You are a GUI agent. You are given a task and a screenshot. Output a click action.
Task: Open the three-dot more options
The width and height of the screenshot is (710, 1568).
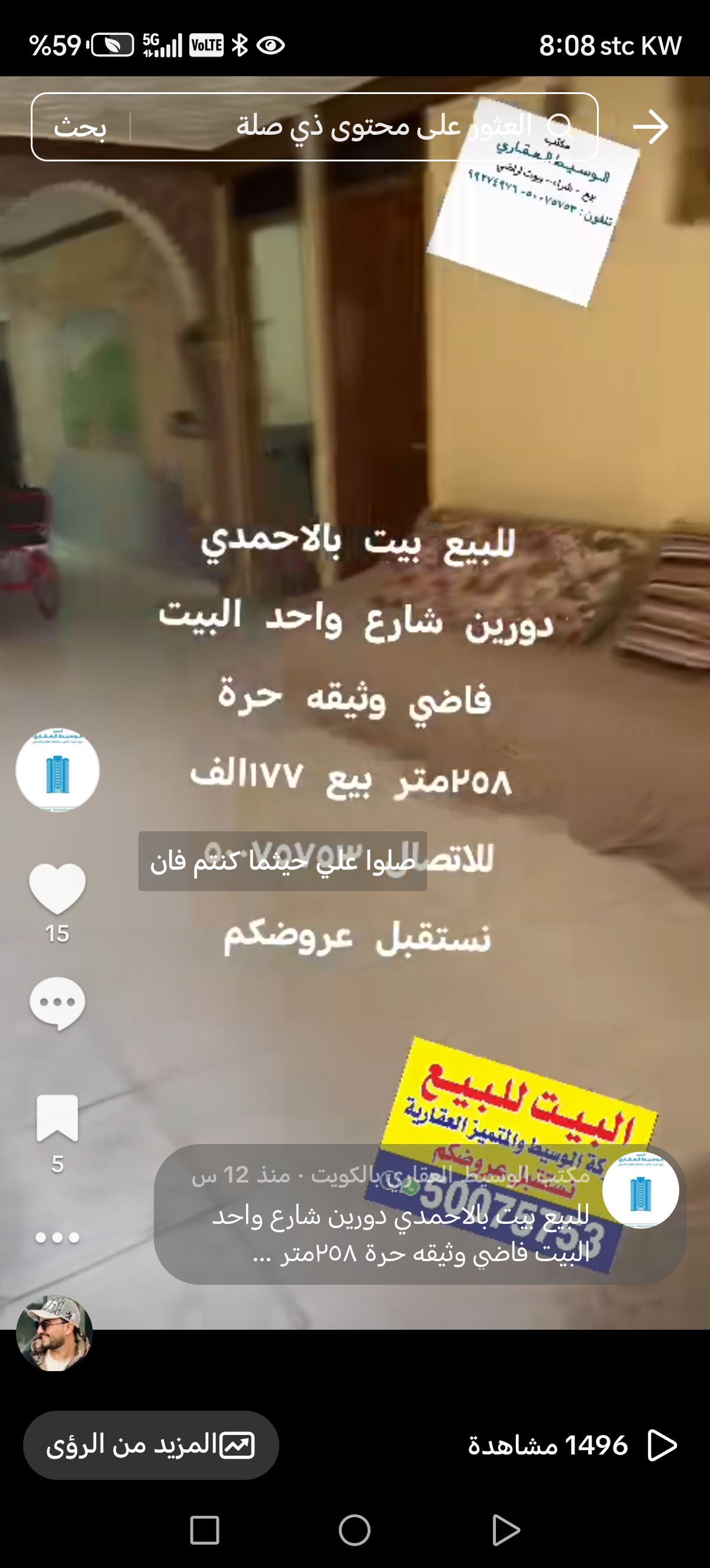(57, 1237)
